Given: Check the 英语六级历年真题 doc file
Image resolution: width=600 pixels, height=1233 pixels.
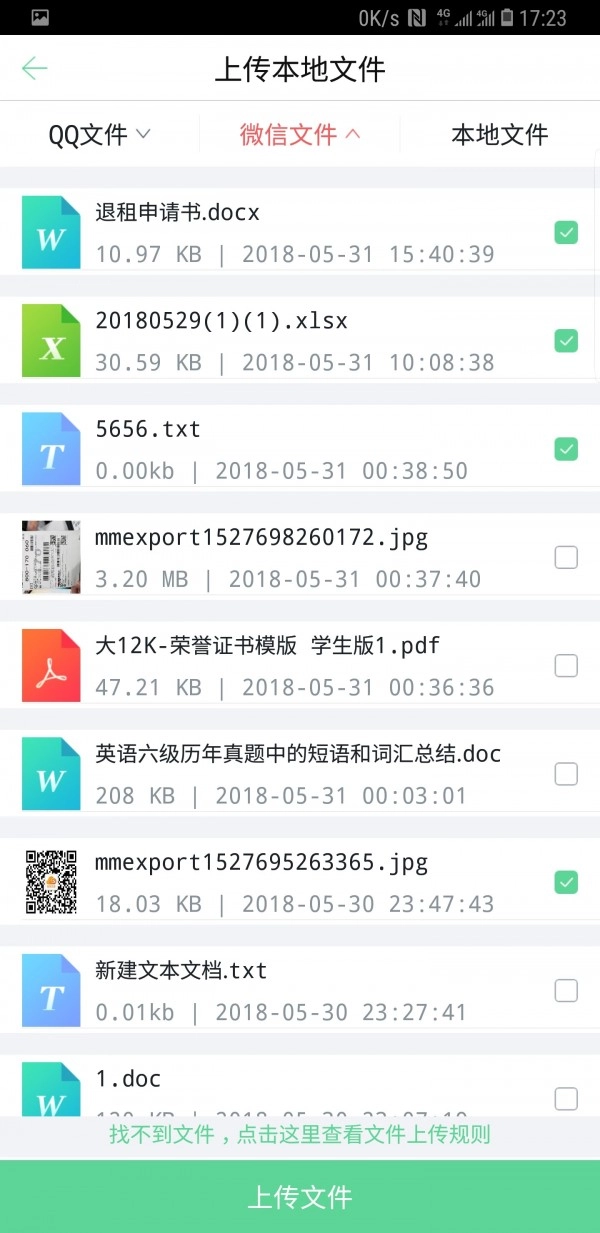Looking at the screenshot, I should pos(566,773).
